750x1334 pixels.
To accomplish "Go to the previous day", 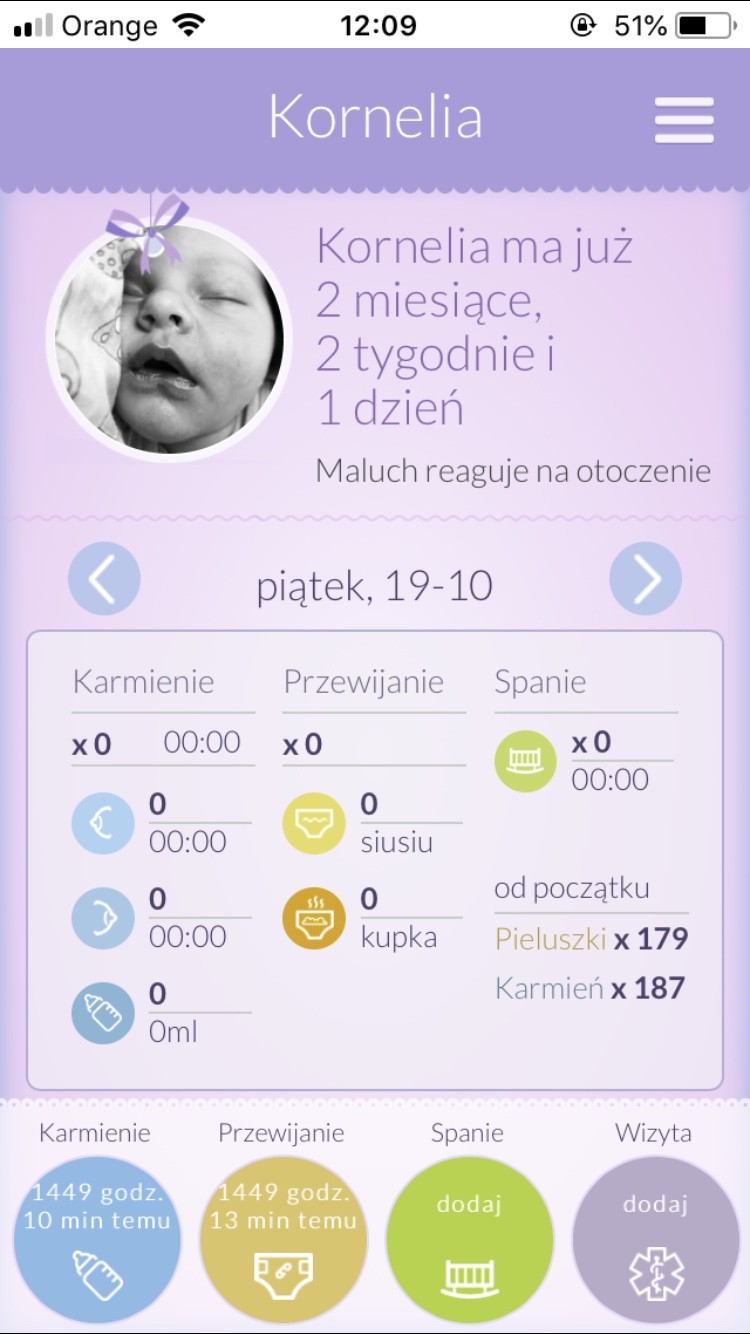I will pos(104,578).
